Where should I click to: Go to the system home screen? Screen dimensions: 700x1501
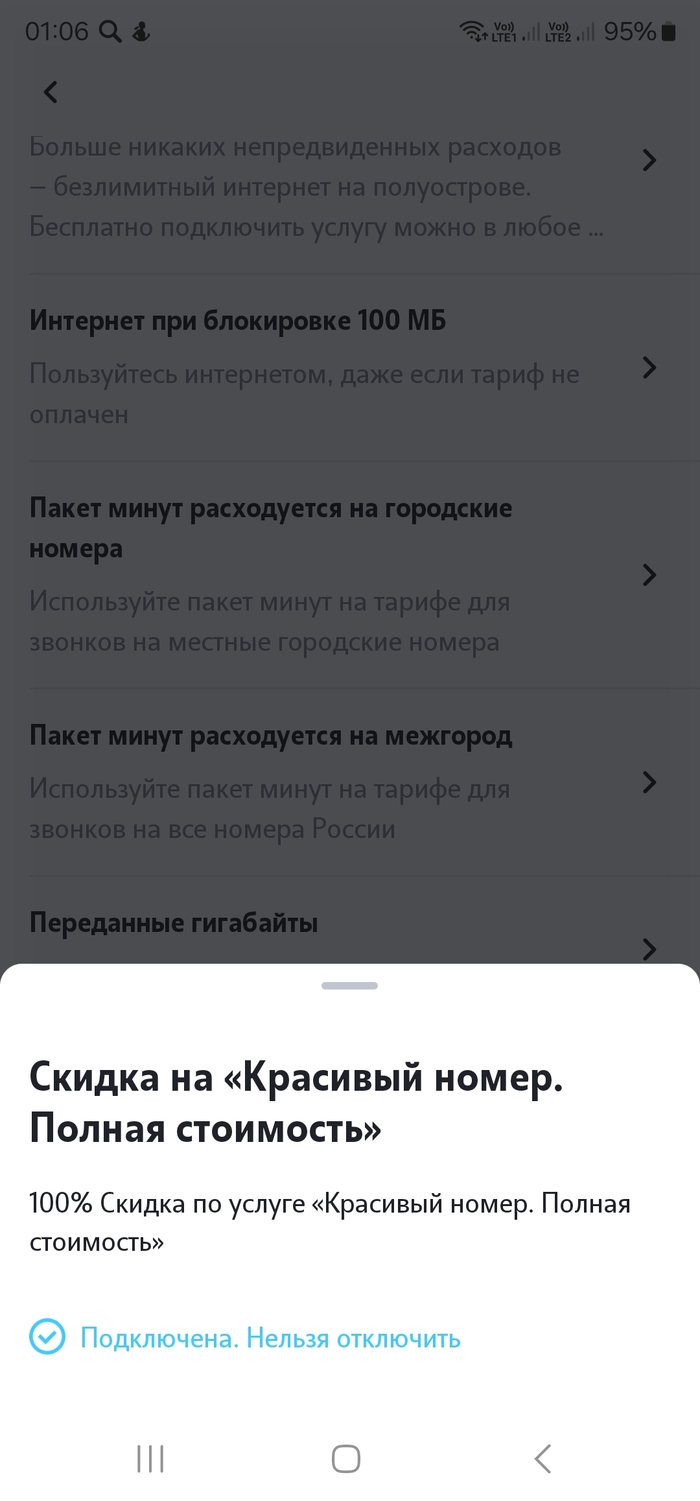click(x=346, y=1458)
